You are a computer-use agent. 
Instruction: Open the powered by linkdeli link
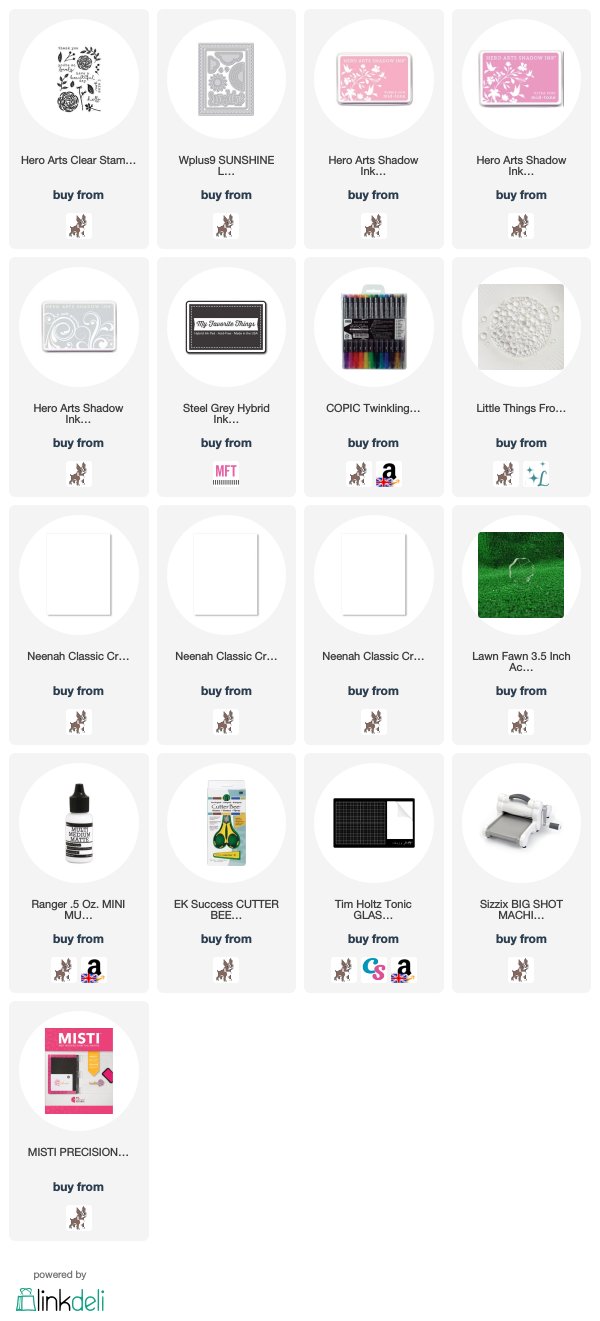[60, 1291]
